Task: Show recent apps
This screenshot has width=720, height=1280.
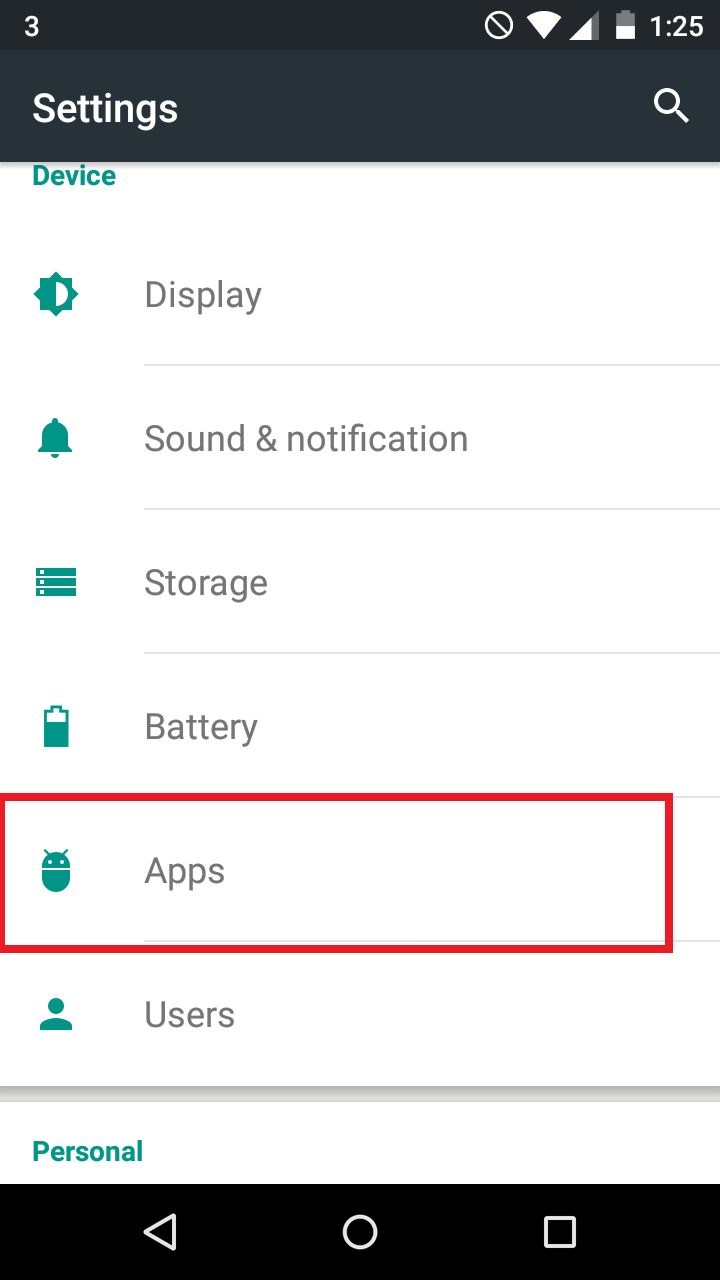Action: pos(560,1232)
